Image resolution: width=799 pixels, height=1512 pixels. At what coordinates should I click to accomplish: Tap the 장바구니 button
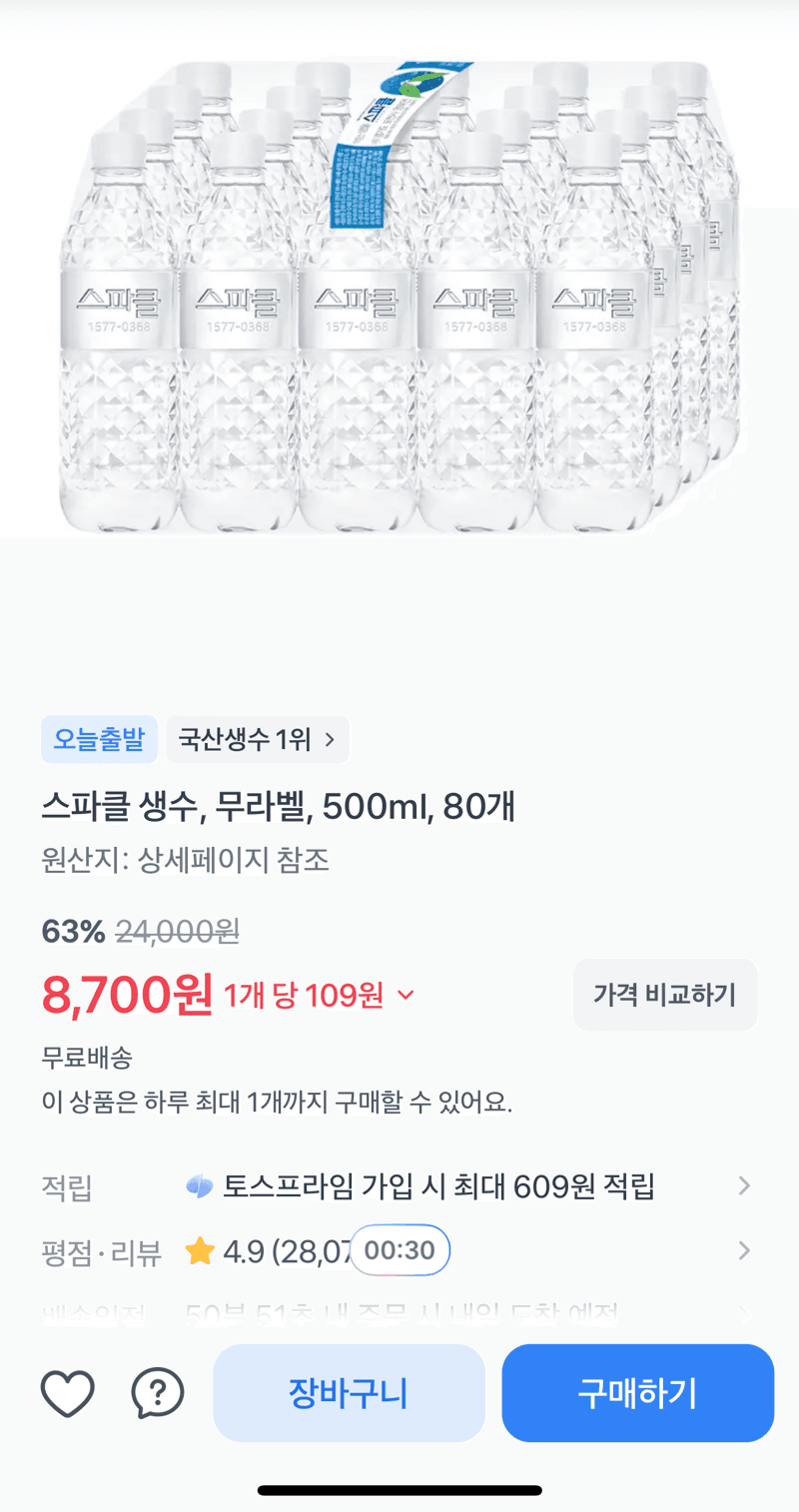point(349,1393)
